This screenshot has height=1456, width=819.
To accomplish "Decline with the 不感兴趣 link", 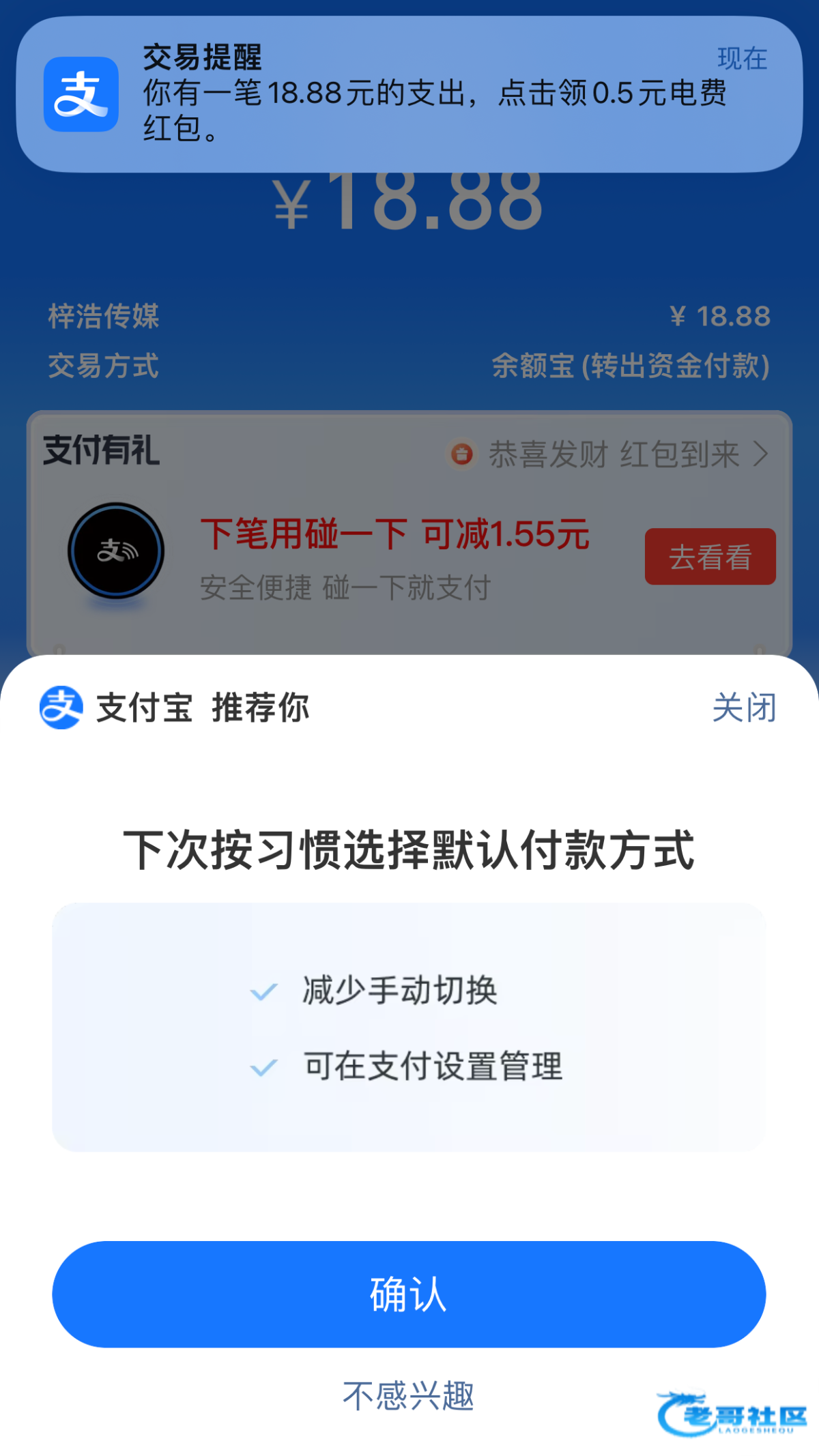I will coord(408,1395).
